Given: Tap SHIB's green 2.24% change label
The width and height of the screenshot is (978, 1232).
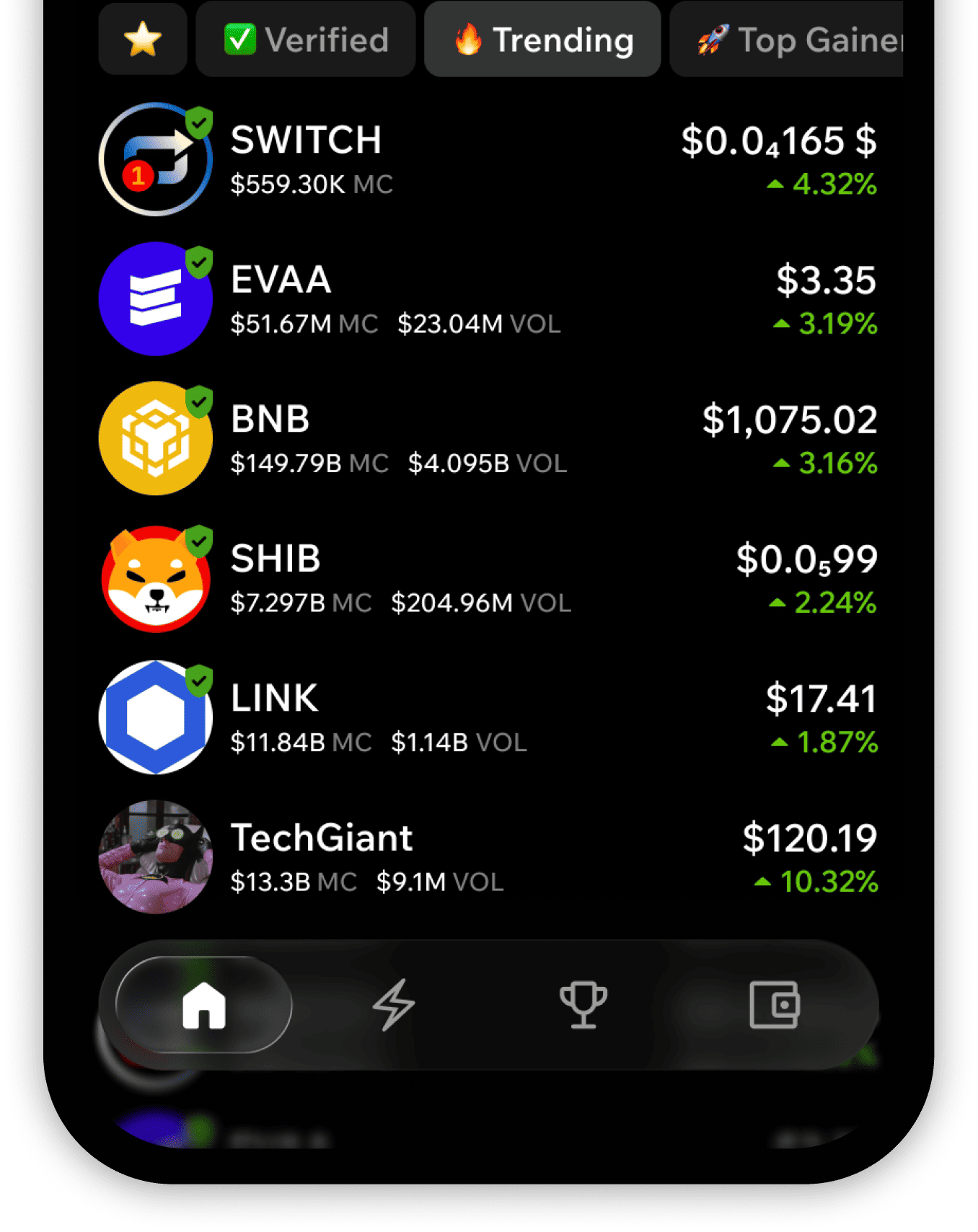Looking at the screenshot, I should [827, 604].
